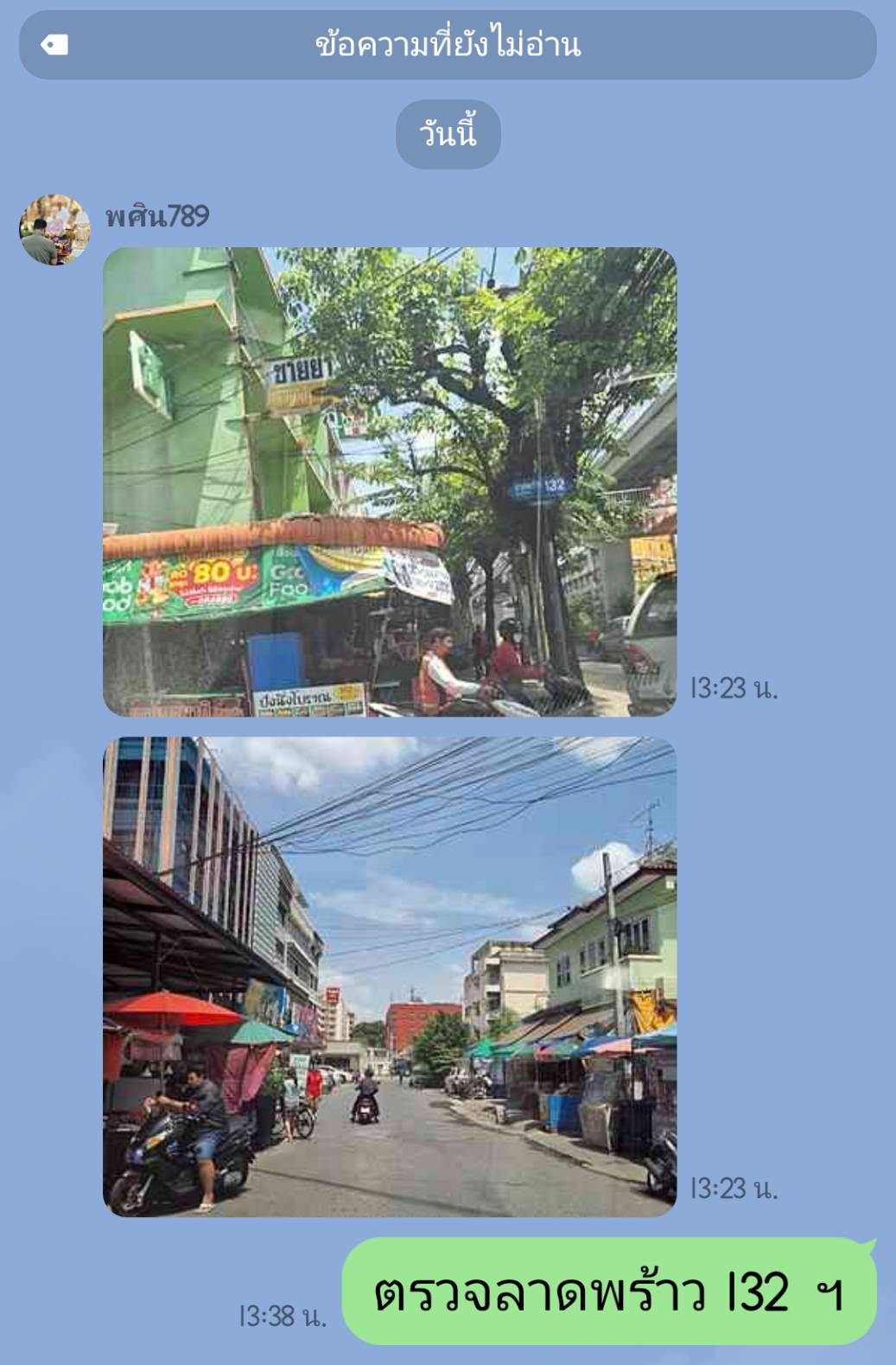View the street photo with market stalls
Image resolution: width=896 pixels, height=1365 pixels.
[x=389, y=976]
